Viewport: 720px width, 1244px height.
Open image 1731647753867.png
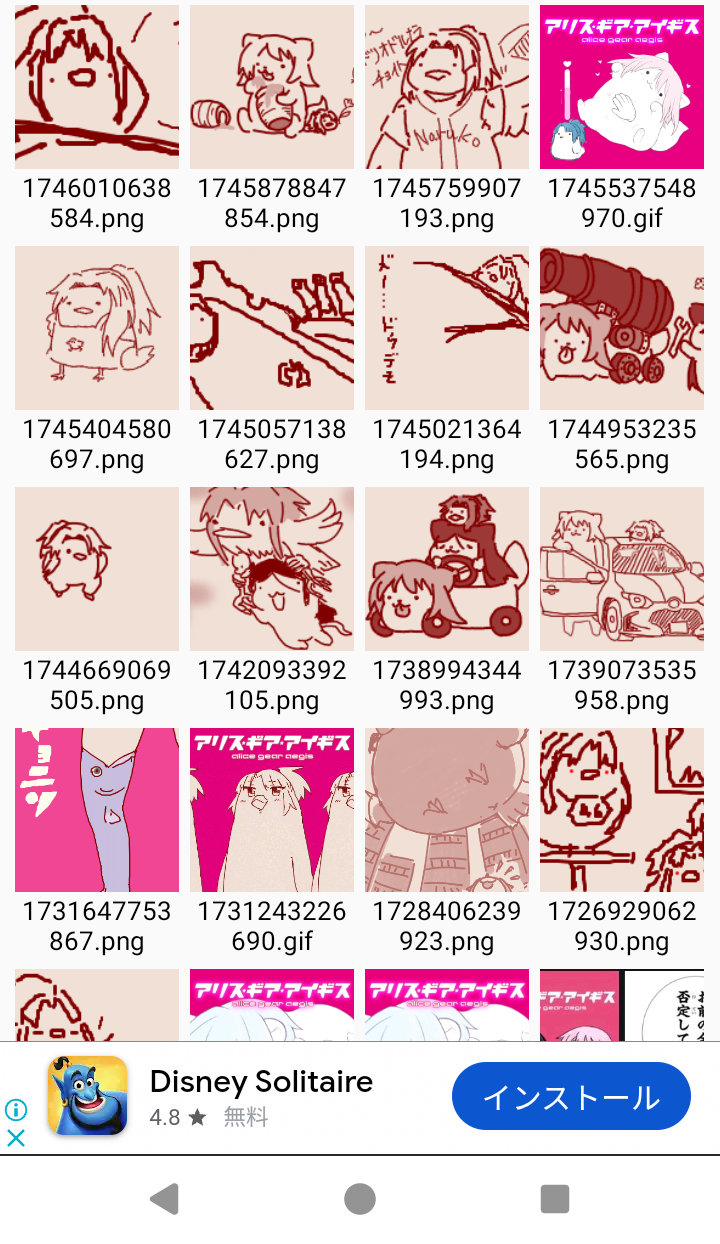(x=97, y=810)
